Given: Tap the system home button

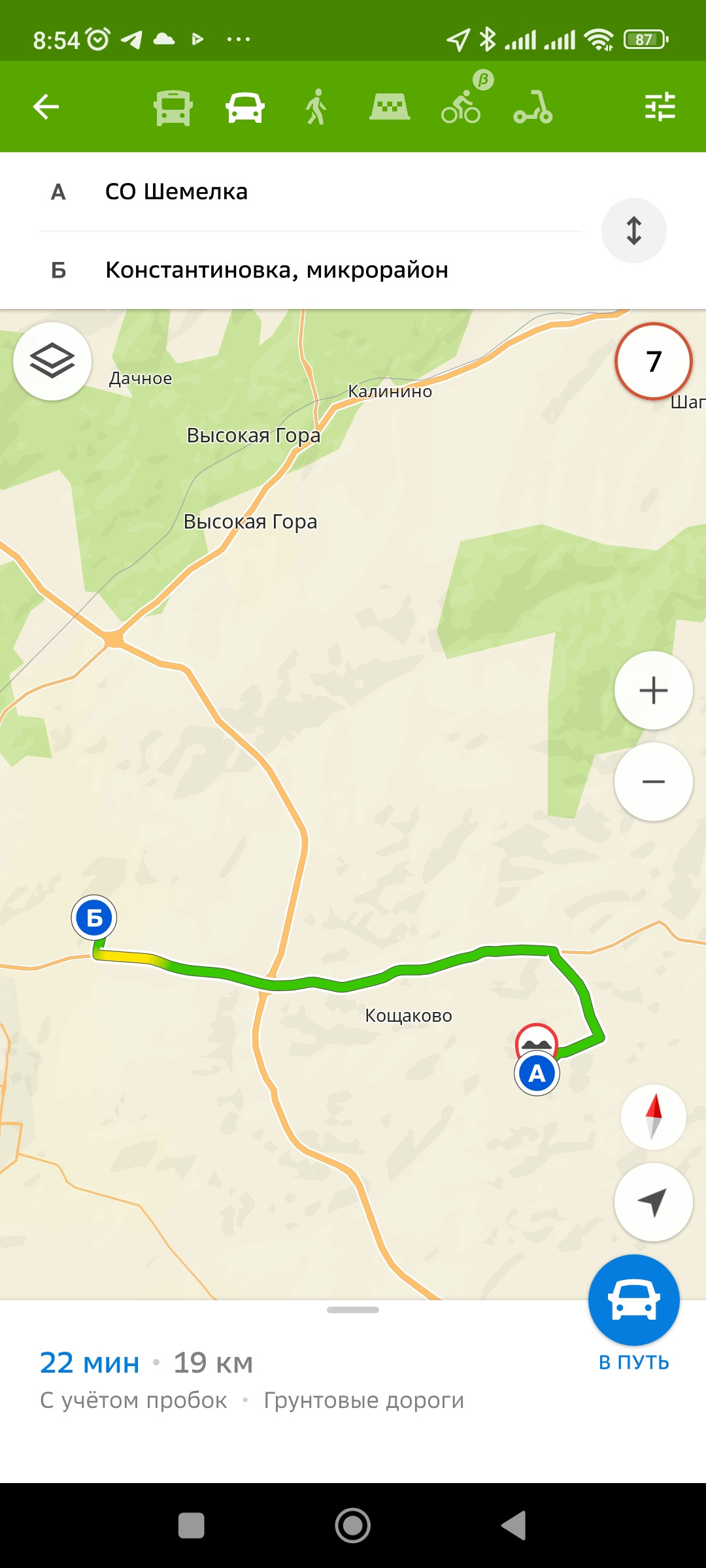Looking at the screenshot, I should pos(353,1526).
